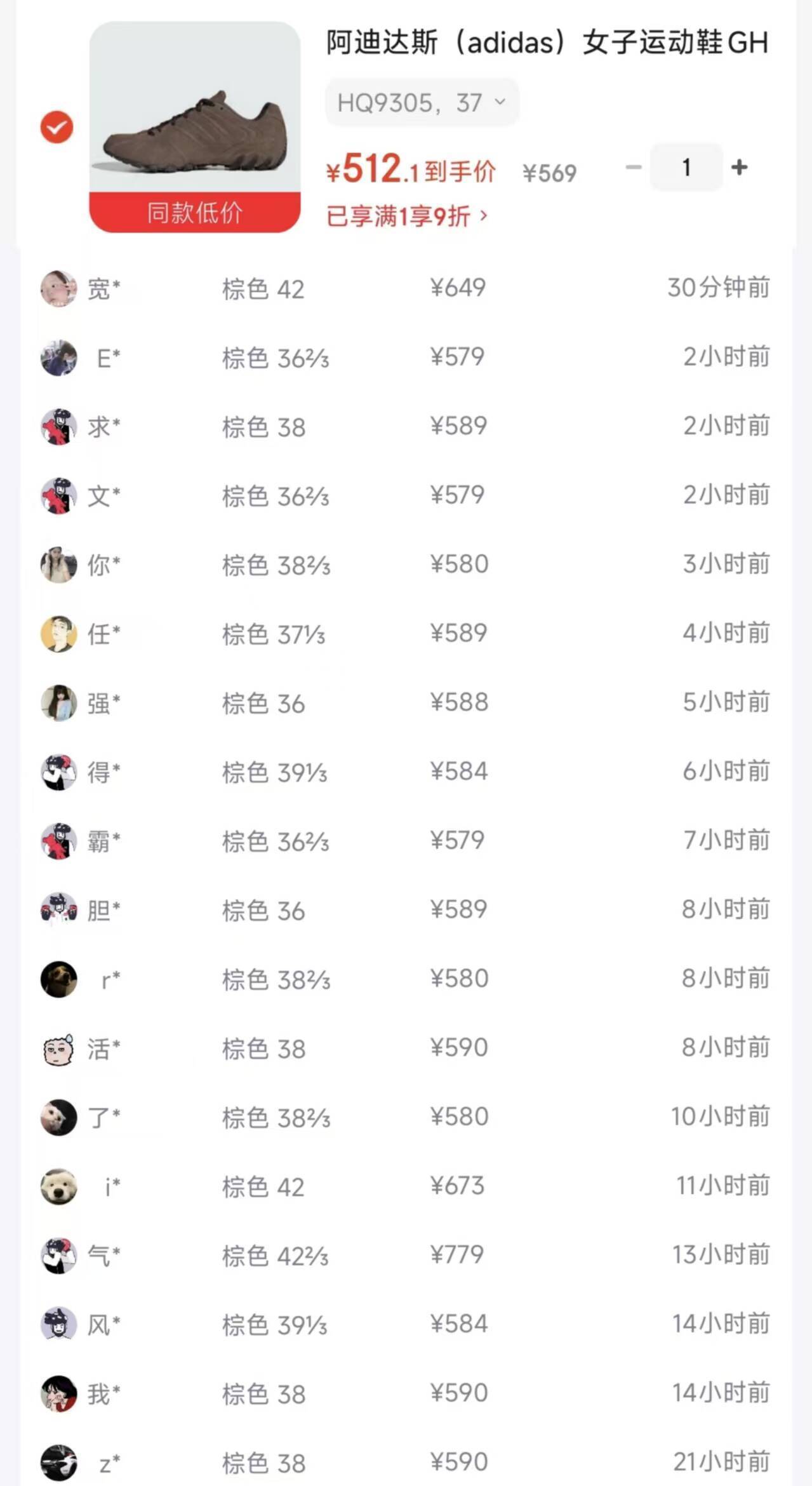
Task: Expand the spec dropdown chevron
Action: coord(500,102)
